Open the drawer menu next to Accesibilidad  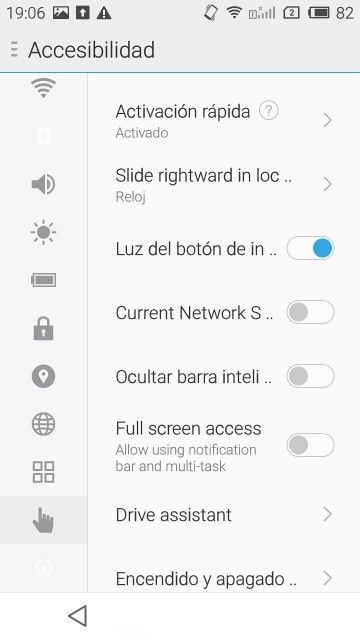[x=14, y=50]
